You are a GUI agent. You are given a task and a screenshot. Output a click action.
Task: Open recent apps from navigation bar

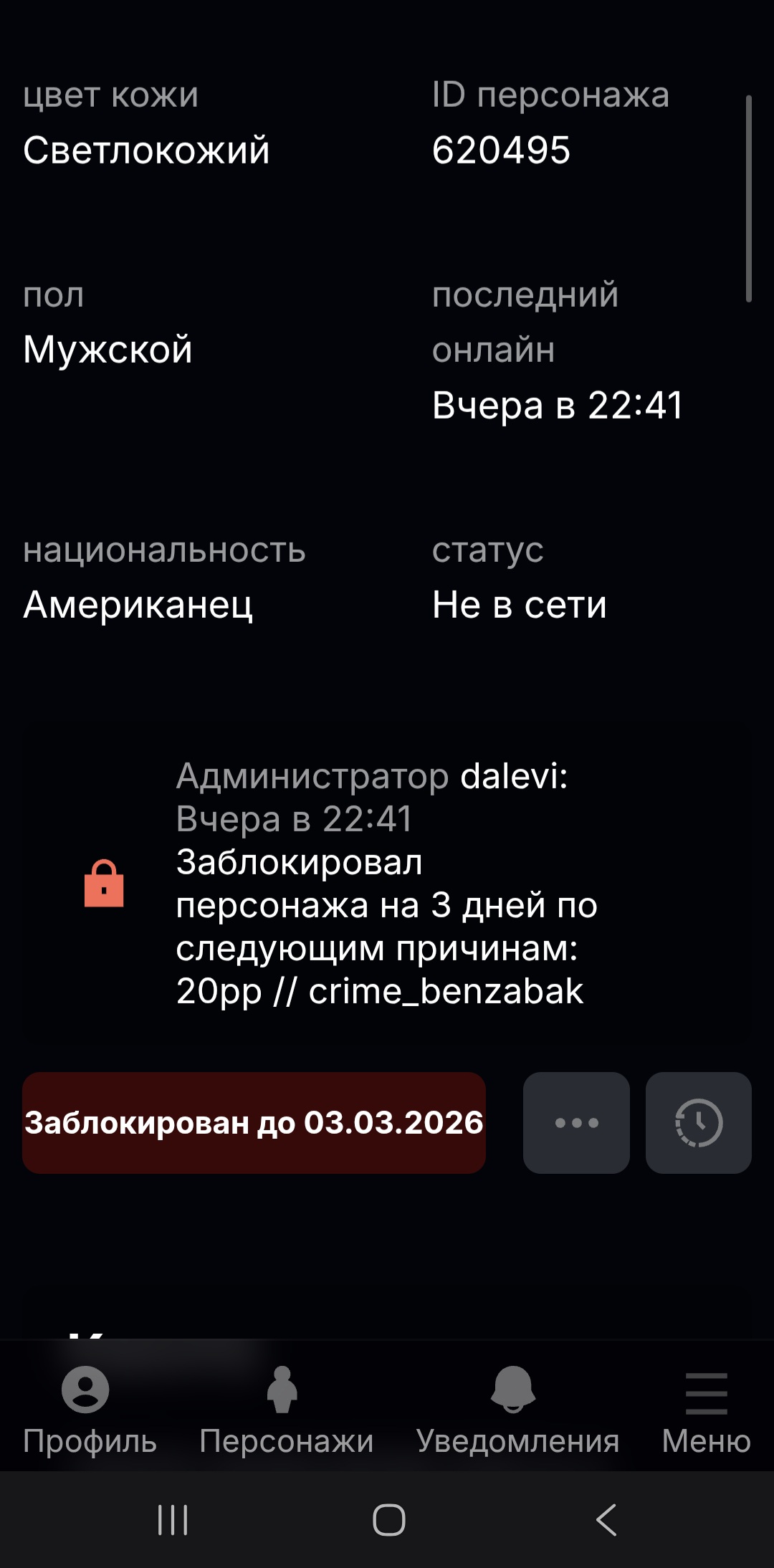(x=172, y=1519)
